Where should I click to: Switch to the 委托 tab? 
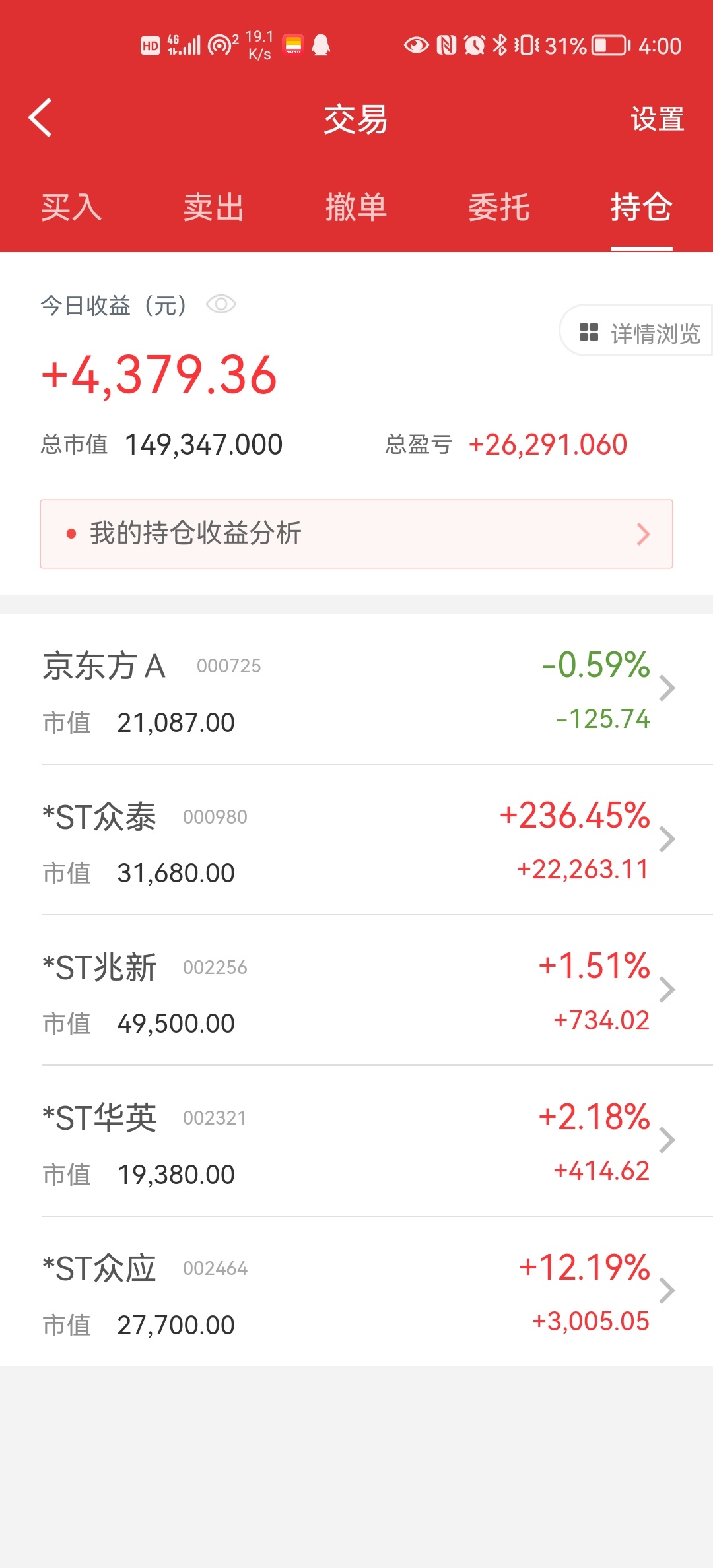click(499, 207)
